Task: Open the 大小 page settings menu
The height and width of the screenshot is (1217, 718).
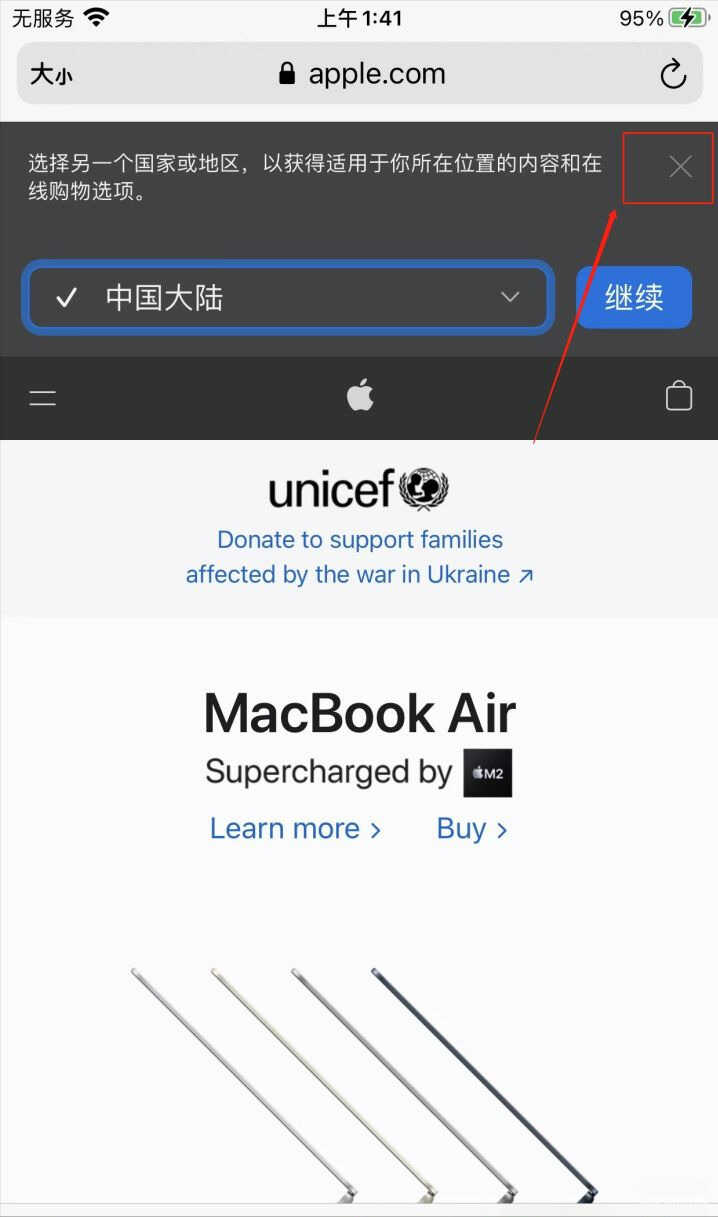Action: (x=51, y=74)
